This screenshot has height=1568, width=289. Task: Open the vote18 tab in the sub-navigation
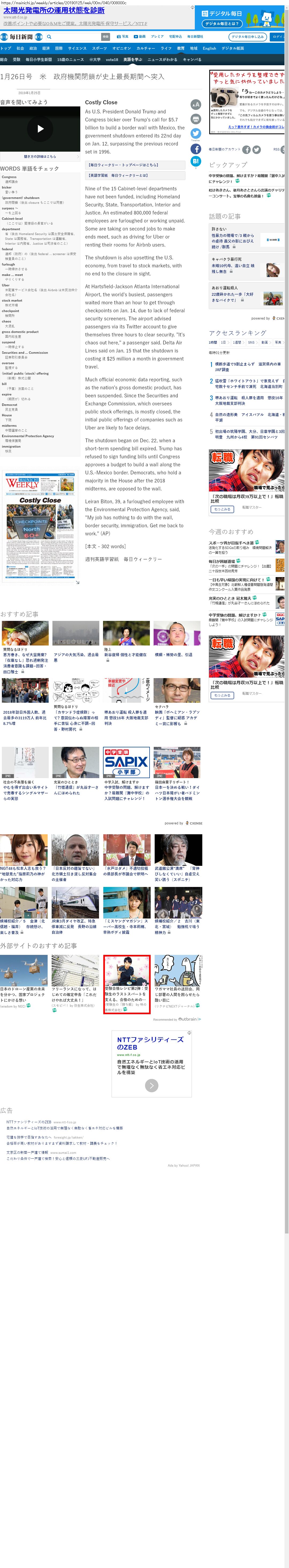pos(112,60)
